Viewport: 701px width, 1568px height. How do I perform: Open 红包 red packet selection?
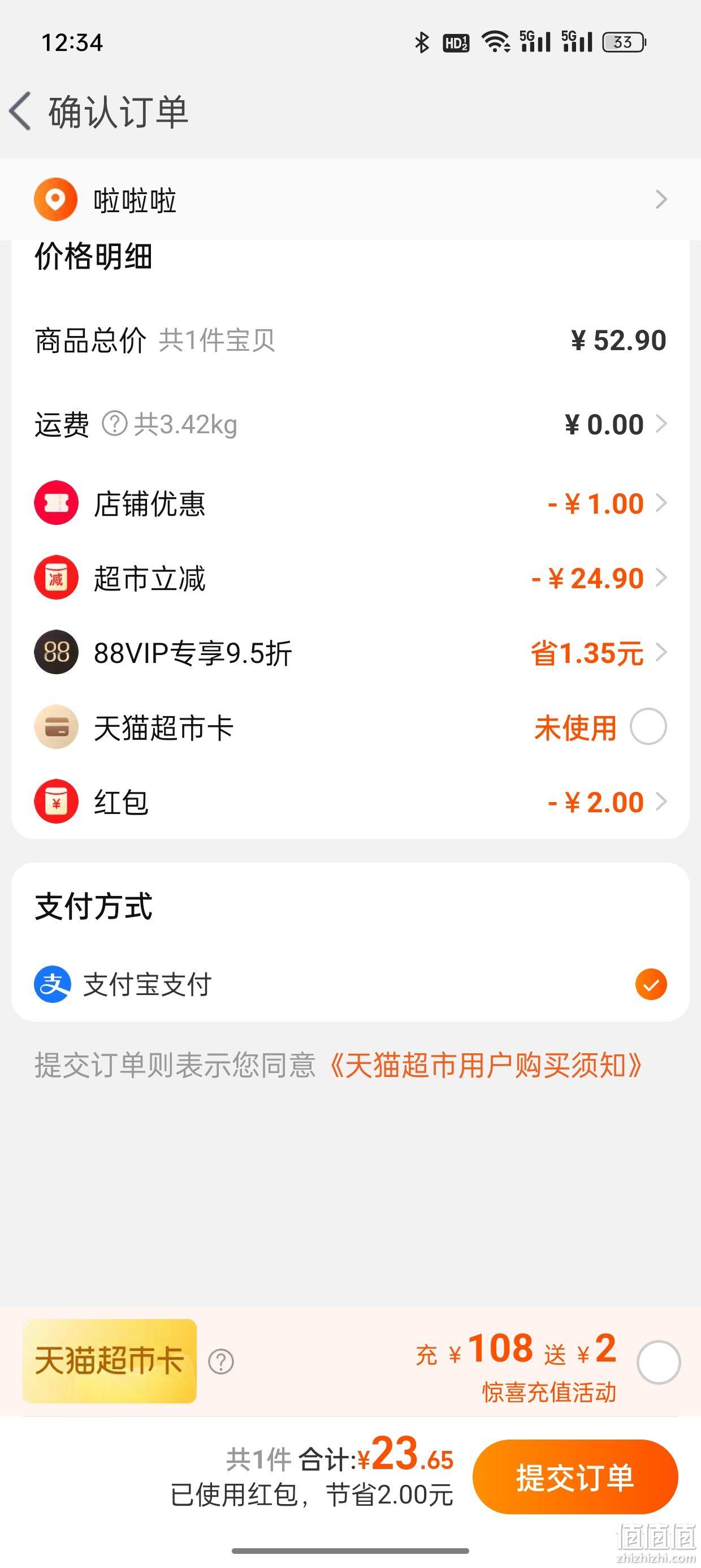[350, 802]
